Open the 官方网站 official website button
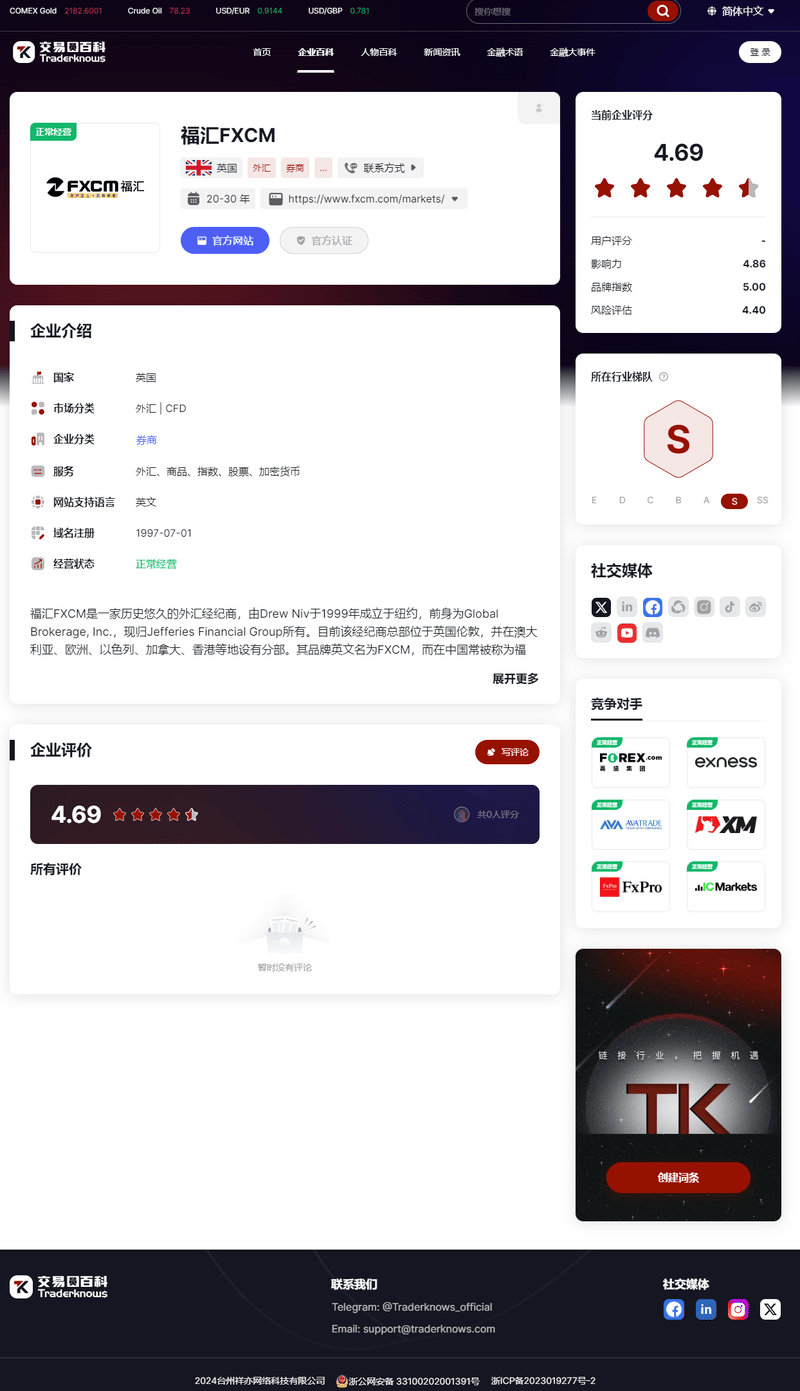Viewport: 800px width, 1391px height. click(x=225, y=241)
